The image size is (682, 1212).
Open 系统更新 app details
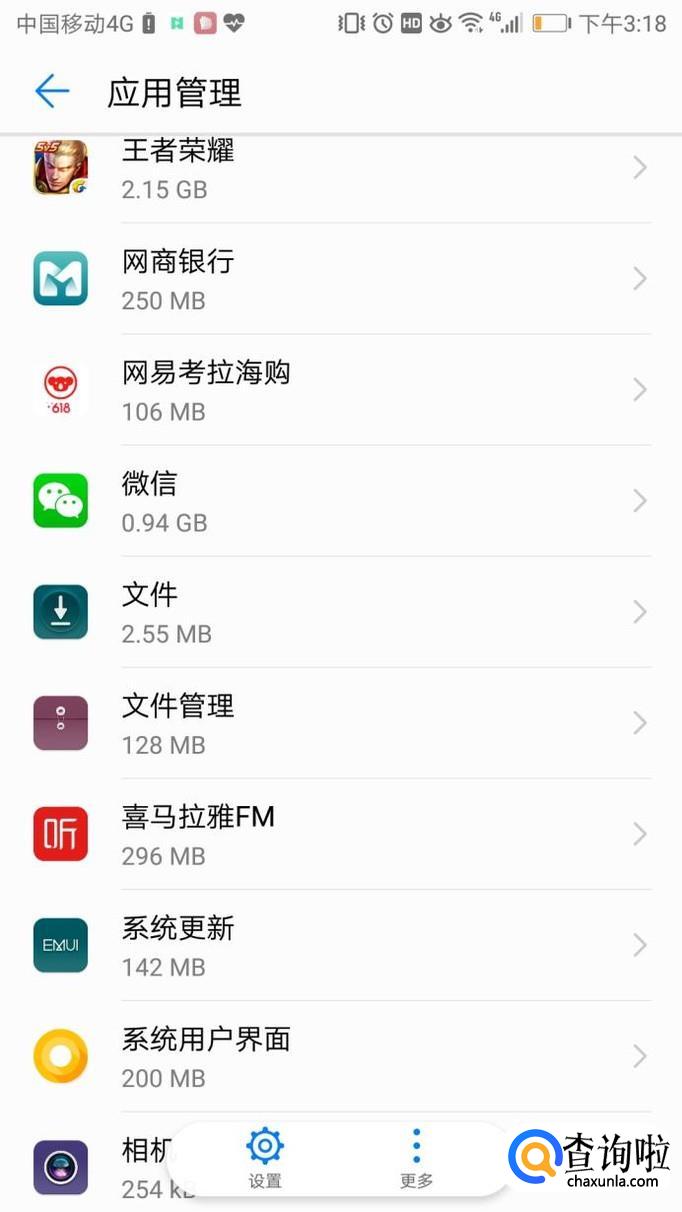(340, 945)
